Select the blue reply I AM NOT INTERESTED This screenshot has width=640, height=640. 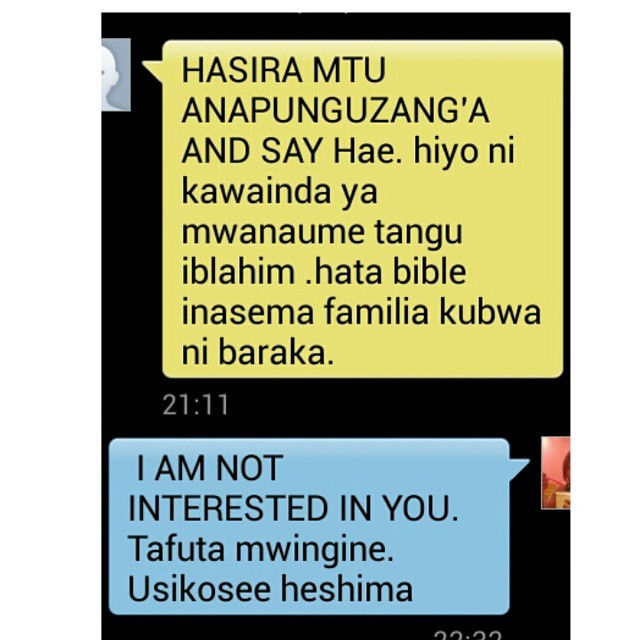click(320, 525)
